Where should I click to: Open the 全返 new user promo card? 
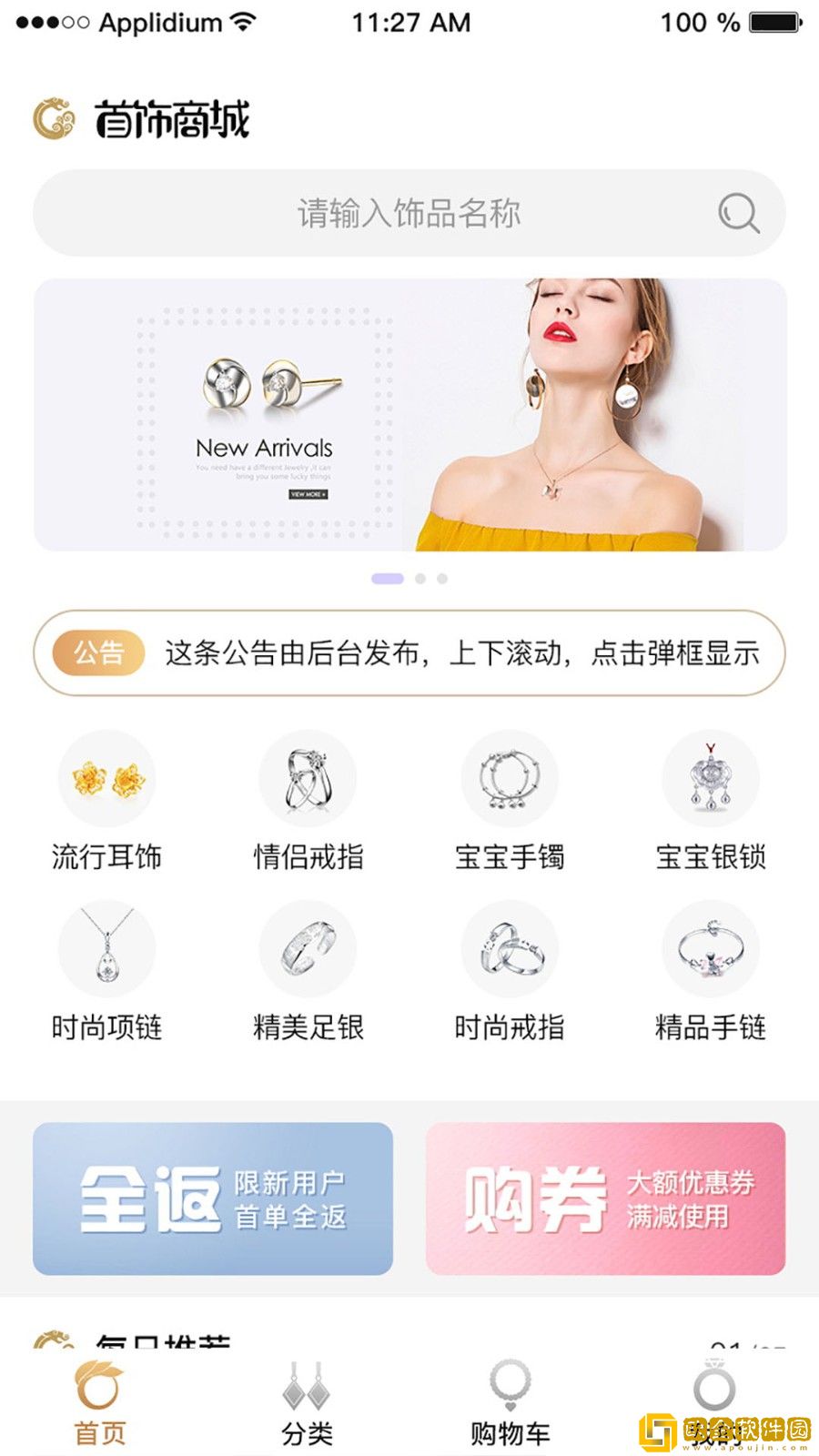213,1198
